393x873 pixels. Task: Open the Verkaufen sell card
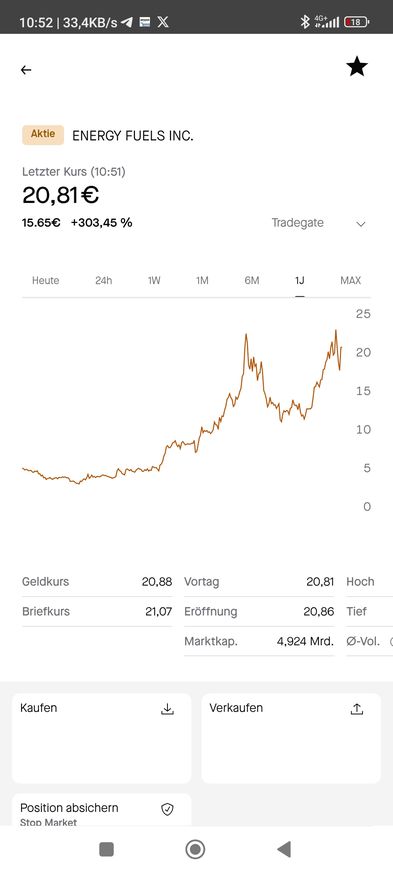tap(291, 738)
